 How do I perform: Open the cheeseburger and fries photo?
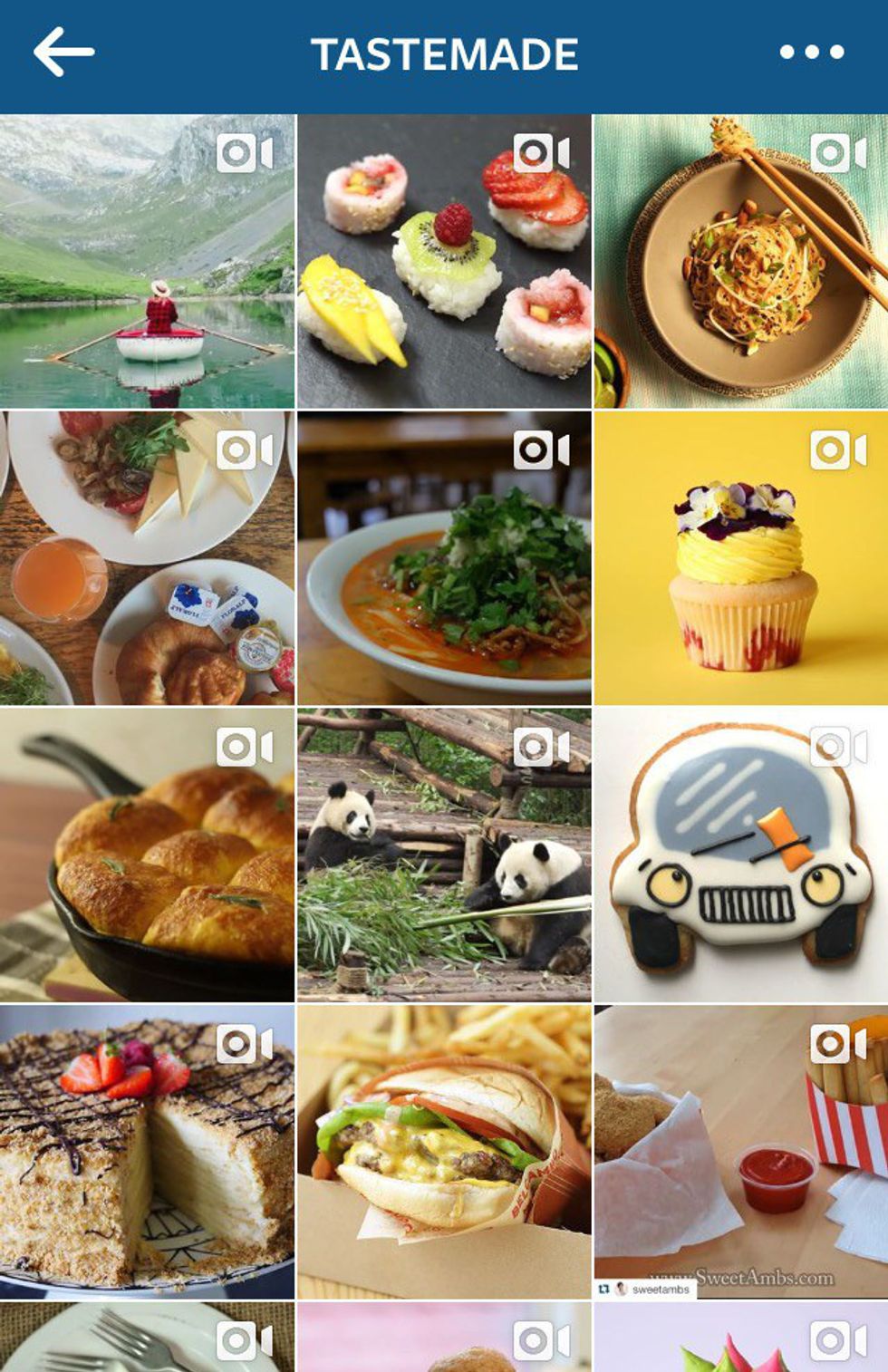pyautogui.click(x=444, y=1153)
